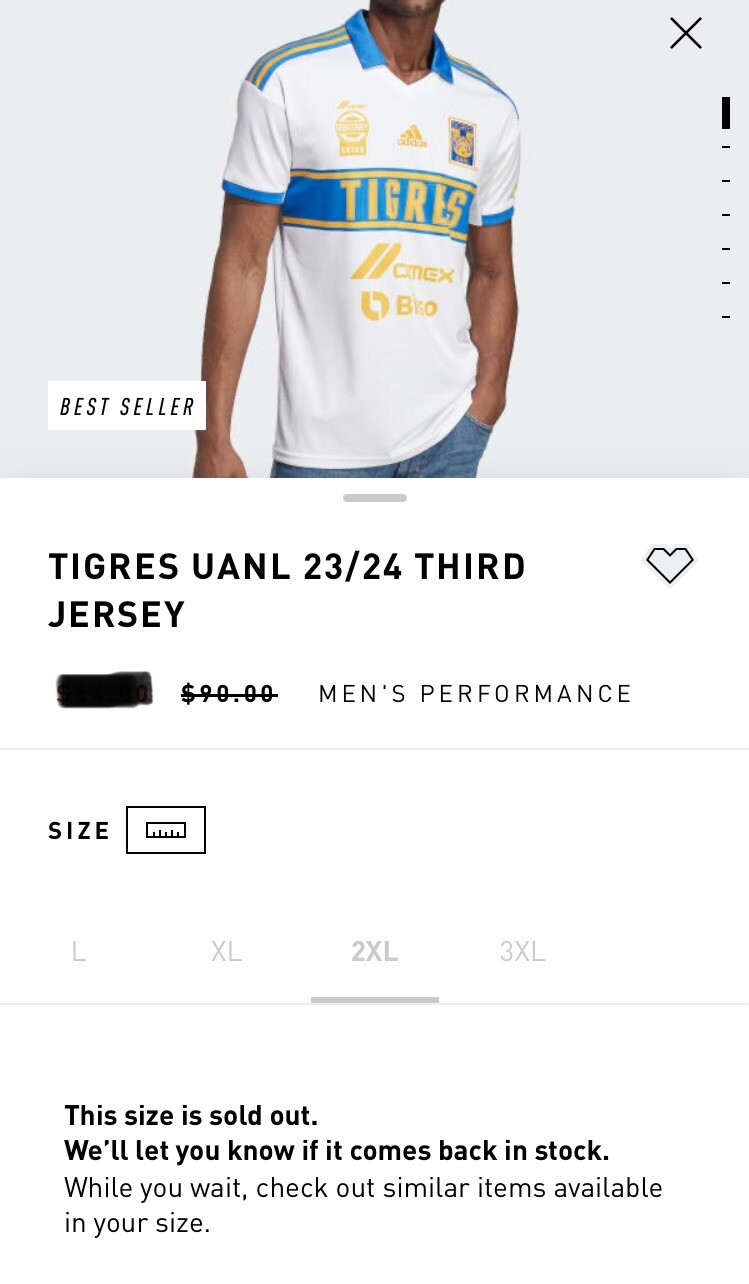Select size L
749x1284 pixels.
(78, 952)
